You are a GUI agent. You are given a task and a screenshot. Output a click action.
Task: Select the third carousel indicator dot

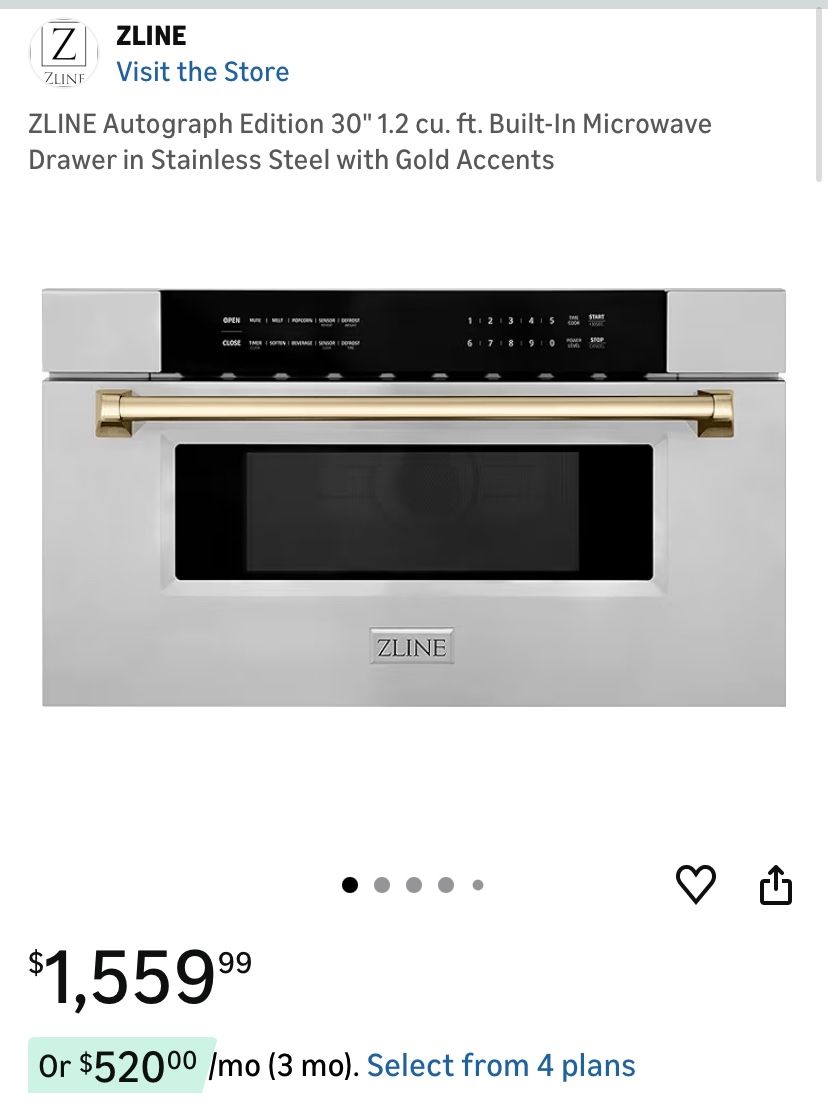pyautogui.click(x=414, y=884)
